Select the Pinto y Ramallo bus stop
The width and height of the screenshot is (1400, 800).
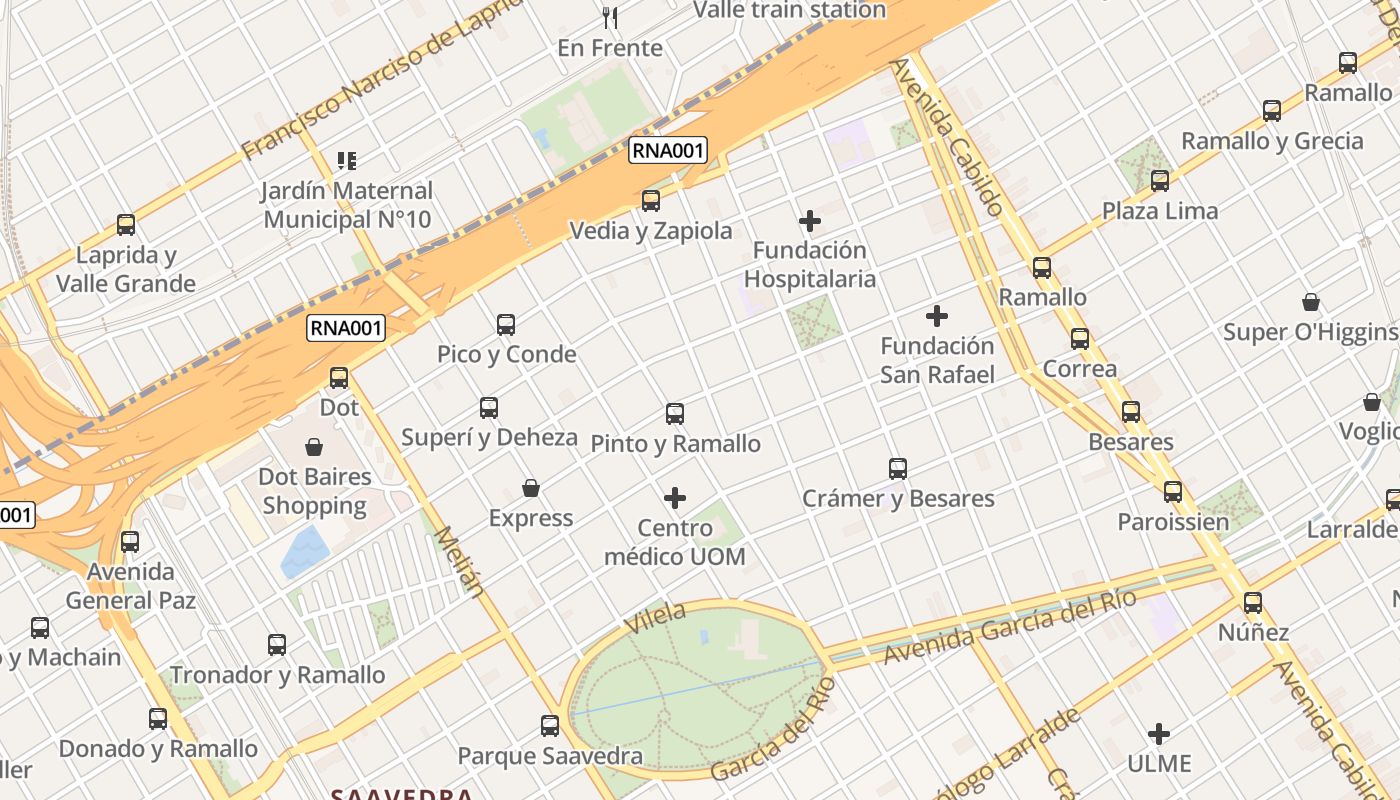pos(675,414)
